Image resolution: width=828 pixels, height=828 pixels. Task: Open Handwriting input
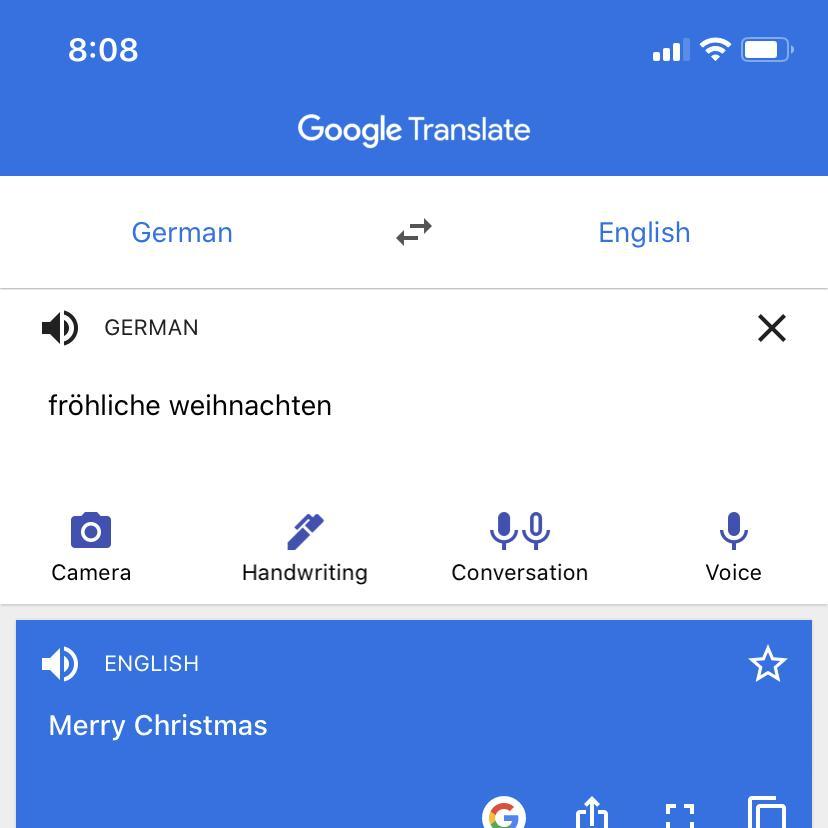click(x=304, y=546)
